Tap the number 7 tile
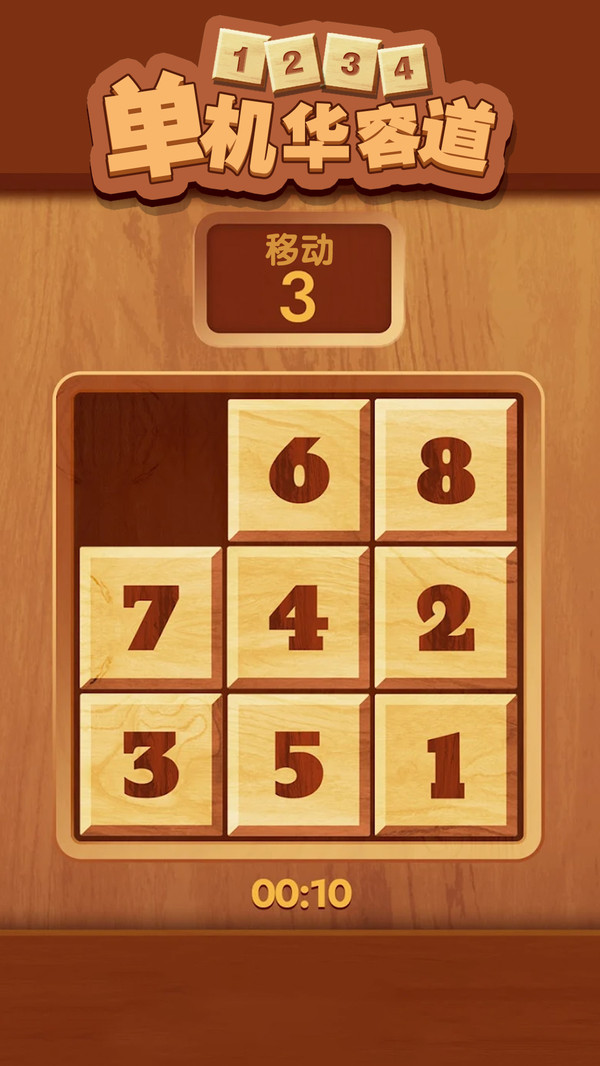The height and width of the screenshot is (1066, 600). click(150, 617)
